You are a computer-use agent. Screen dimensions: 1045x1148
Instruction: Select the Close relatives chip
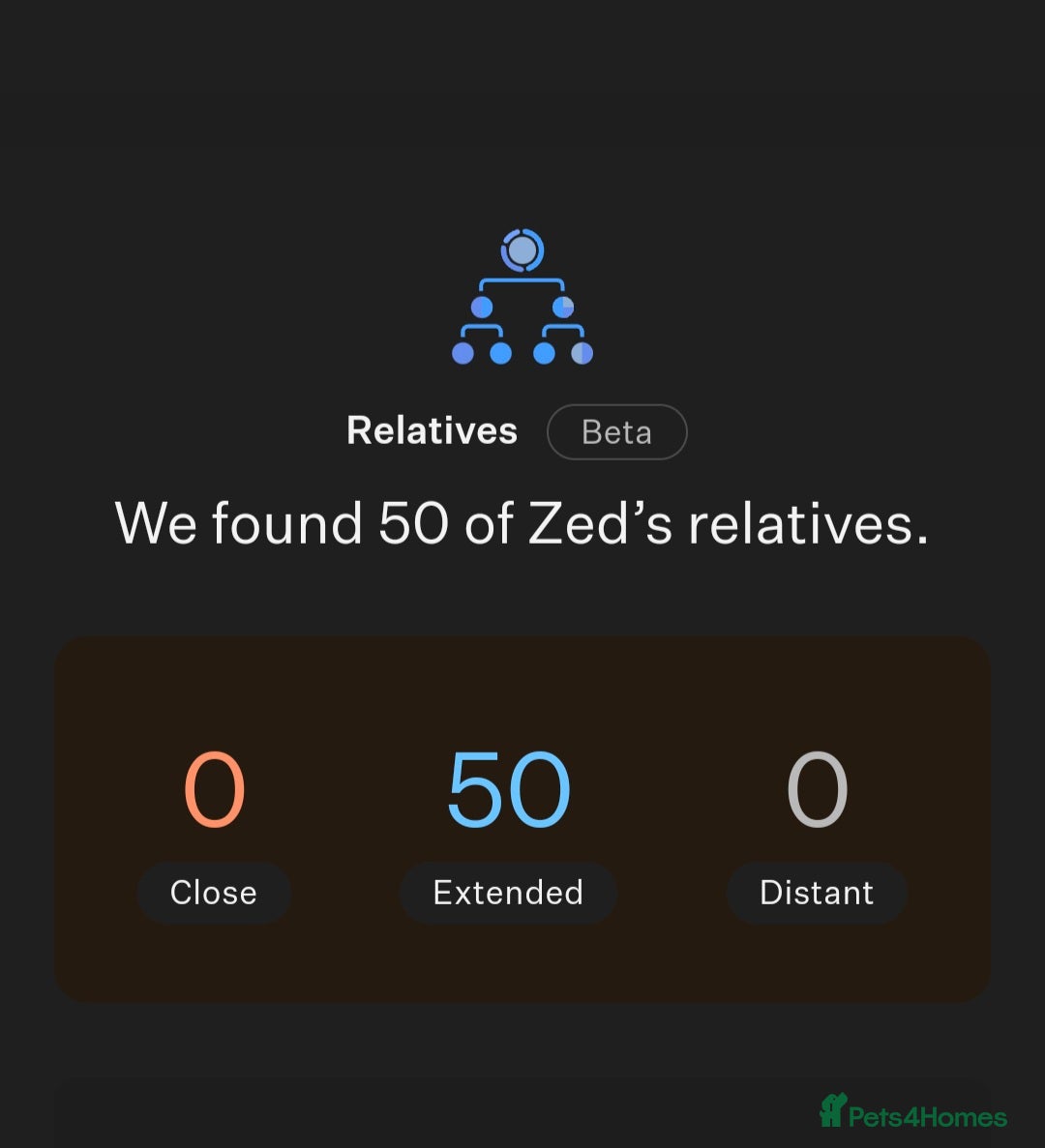click(x=214, y=892)
